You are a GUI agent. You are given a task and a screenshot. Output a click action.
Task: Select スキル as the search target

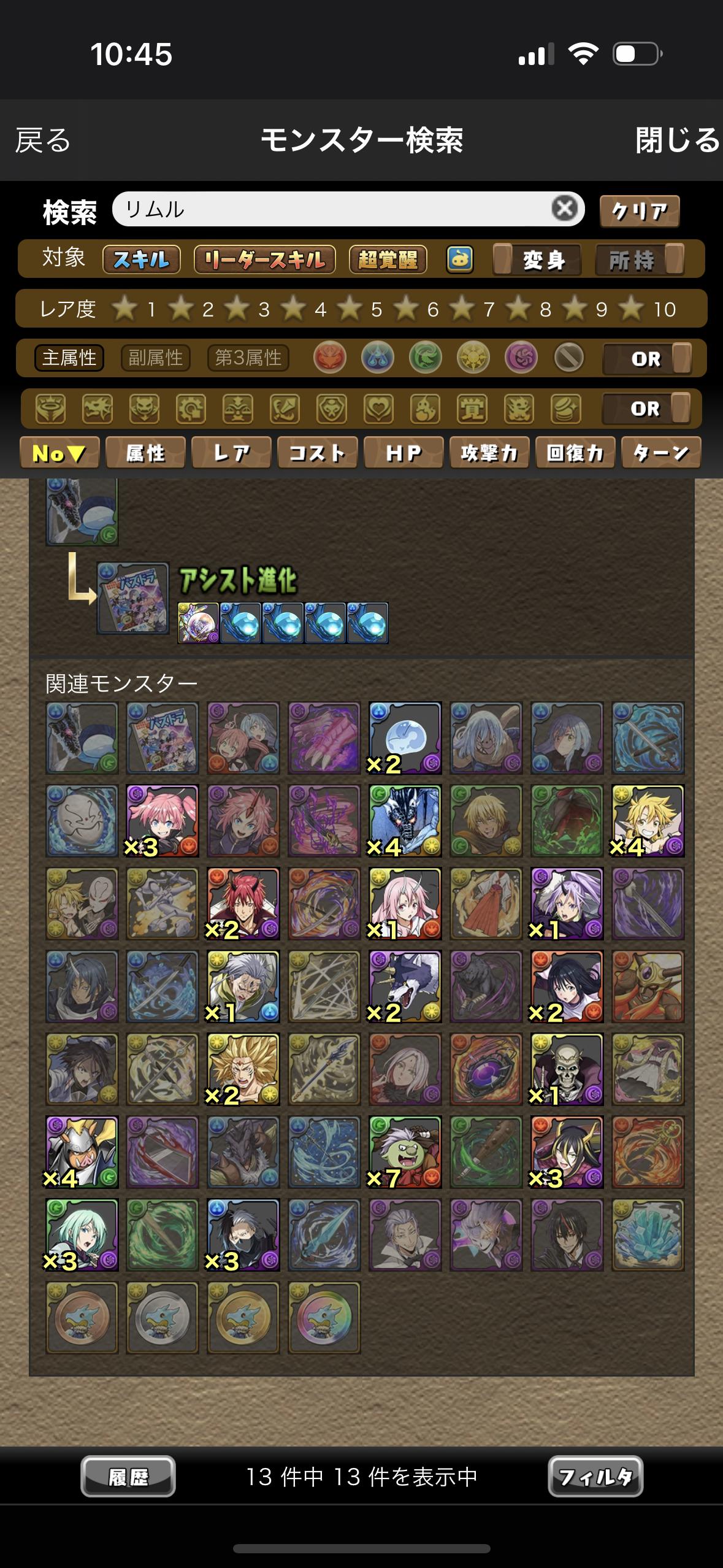(142, 259)
